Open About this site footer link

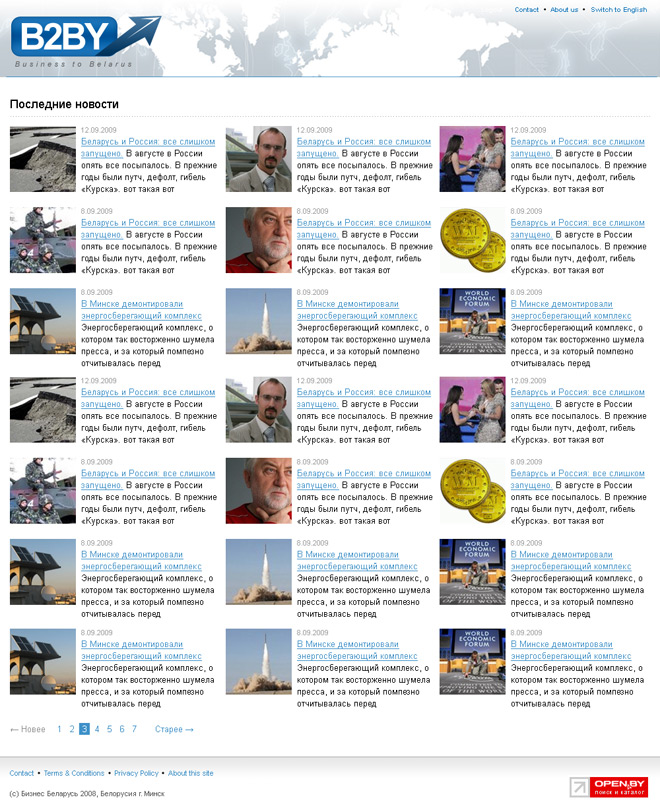point(190,773)
